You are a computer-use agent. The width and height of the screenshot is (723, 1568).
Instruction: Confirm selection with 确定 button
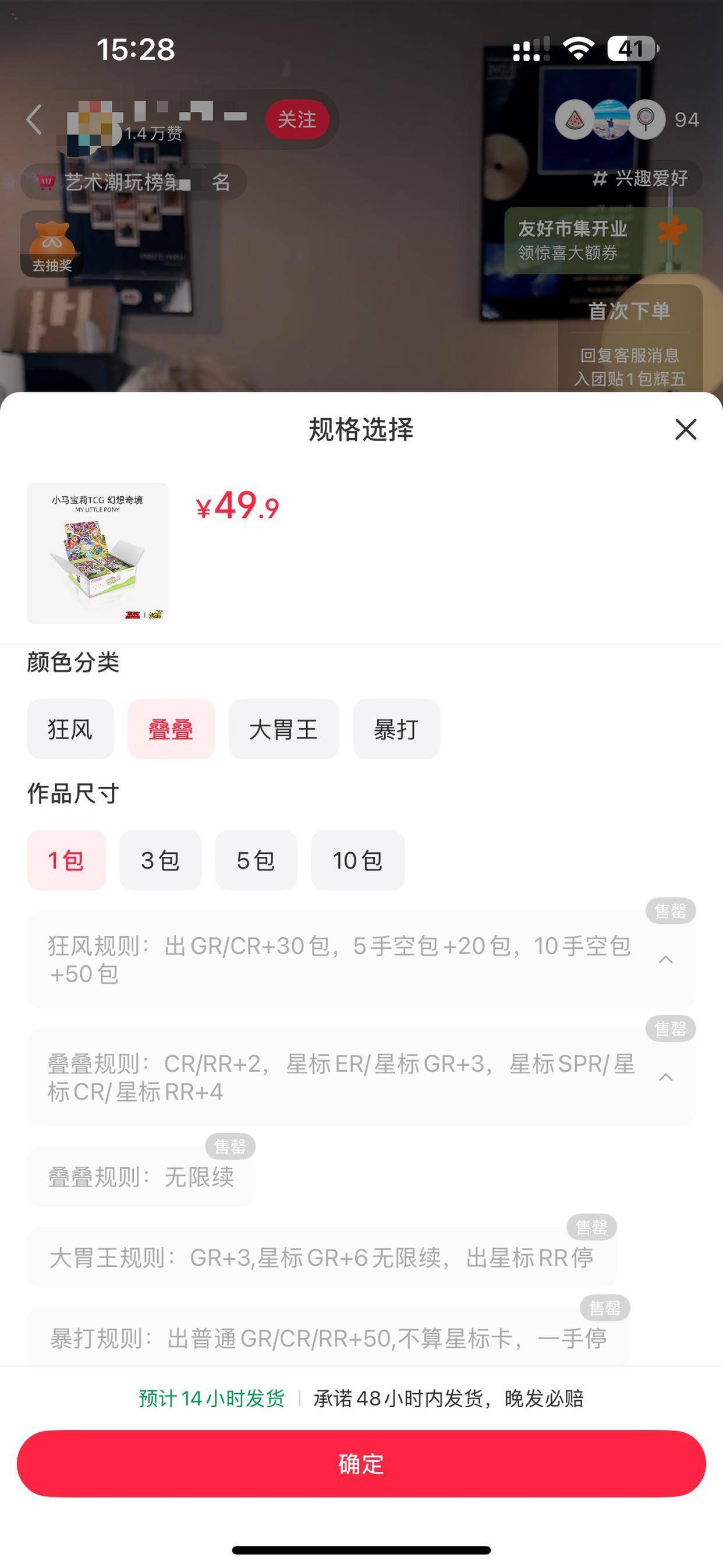point(361,1463)
